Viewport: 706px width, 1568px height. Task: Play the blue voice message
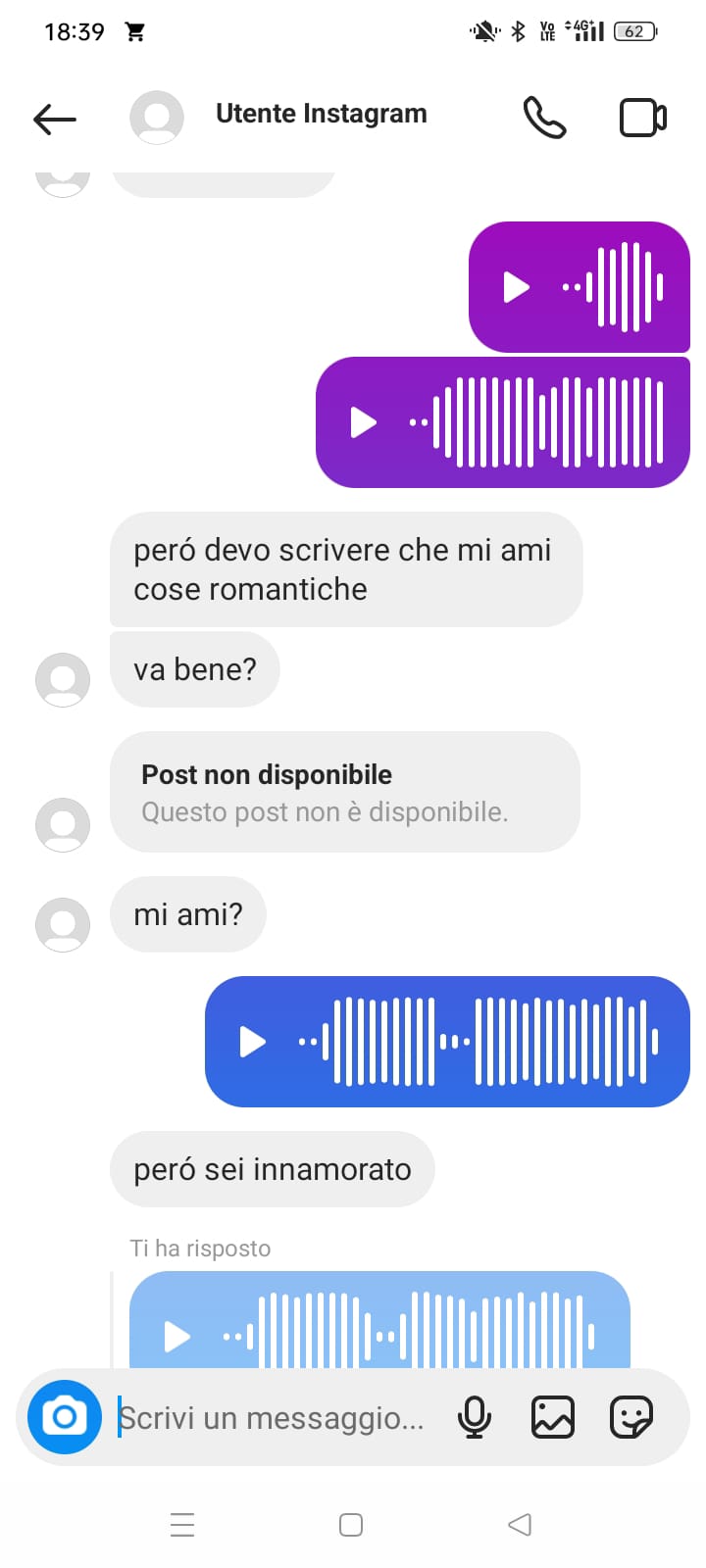pos(253,1041)
